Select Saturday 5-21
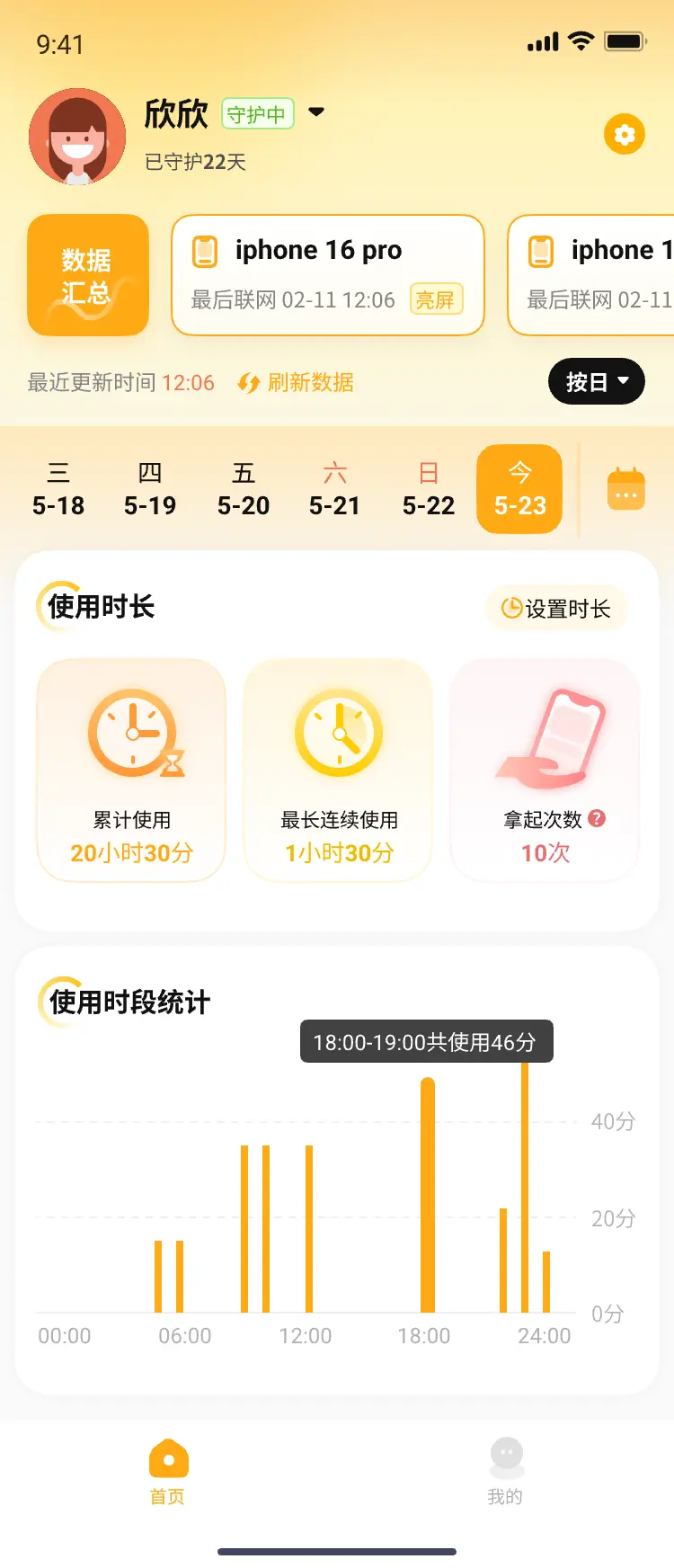674x1568 pixels. click(334, 489)
